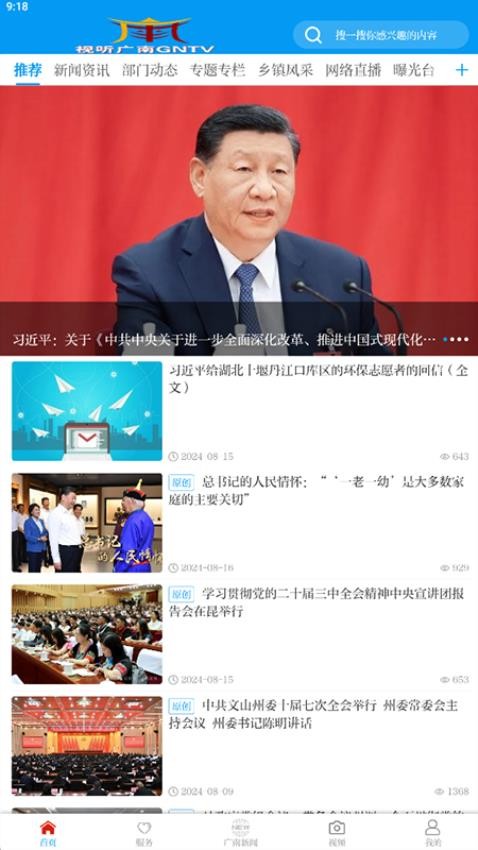Screen dimensions: 478x850
Task: Open the 曝光台 tab
Action: [414, 70]
